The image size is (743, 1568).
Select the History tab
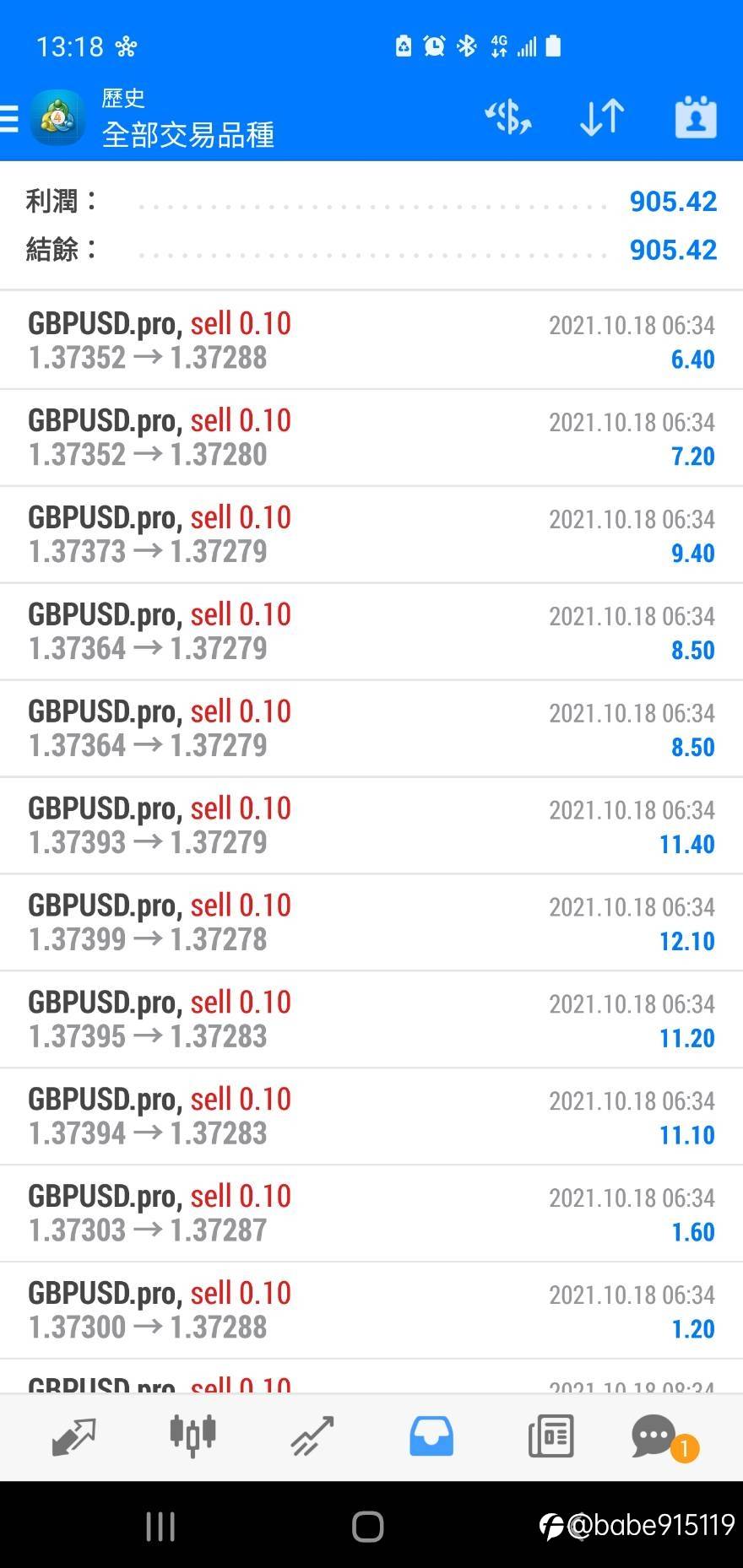click(431, 1436)
